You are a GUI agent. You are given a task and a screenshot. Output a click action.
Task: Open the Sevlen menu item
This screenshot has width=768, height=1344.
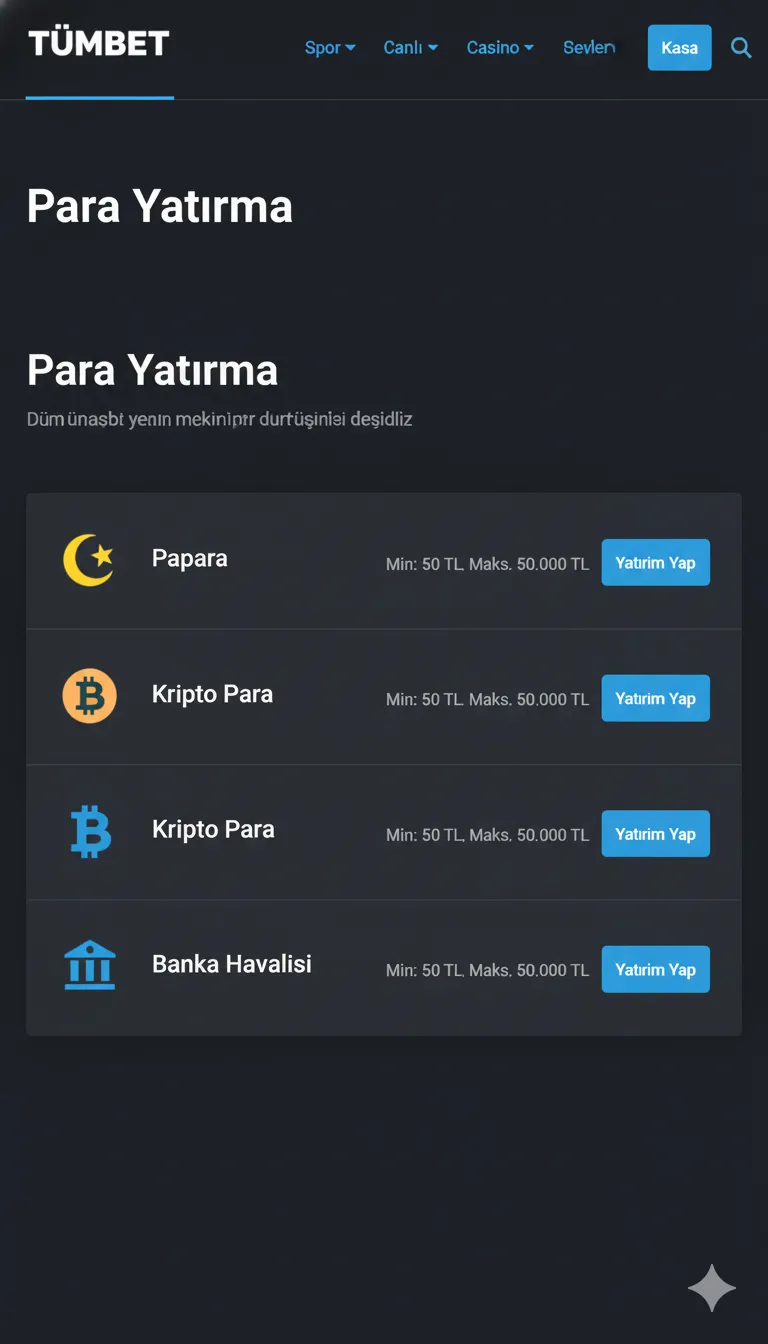(x=589, y=47)
